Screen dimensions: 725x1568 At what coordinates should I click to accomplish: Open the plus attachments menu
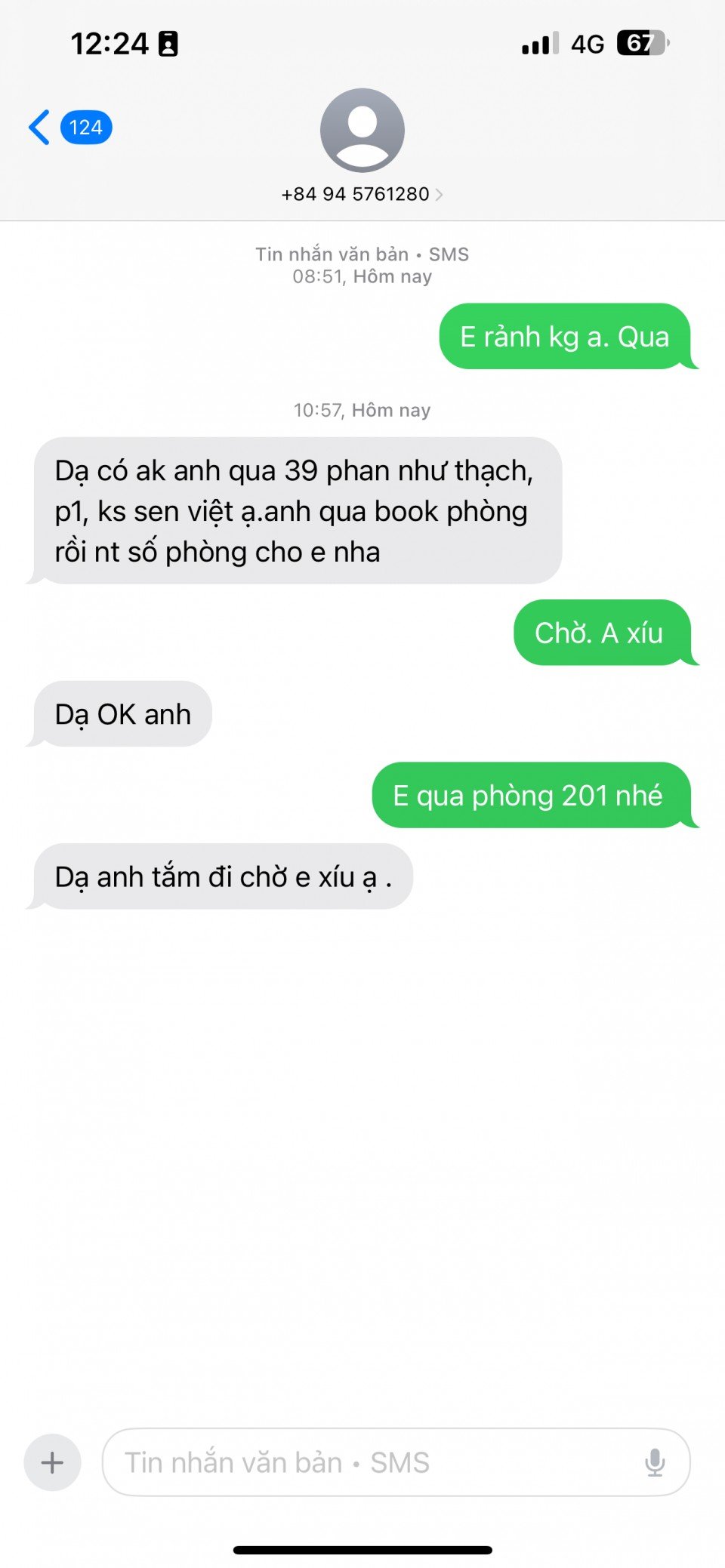click(52, 1462)
